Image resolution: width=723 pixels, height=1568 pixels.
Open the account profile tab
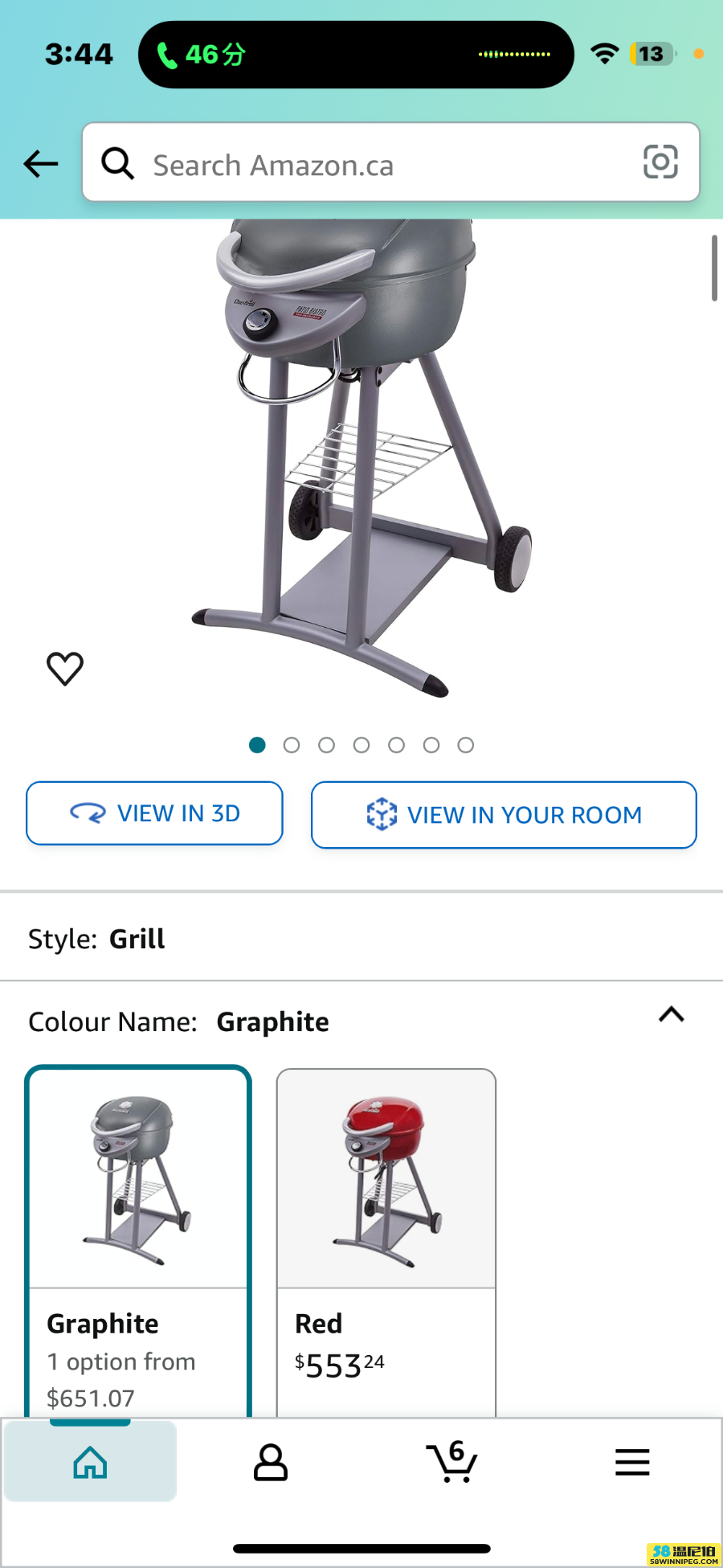[x=271, y=1462]
